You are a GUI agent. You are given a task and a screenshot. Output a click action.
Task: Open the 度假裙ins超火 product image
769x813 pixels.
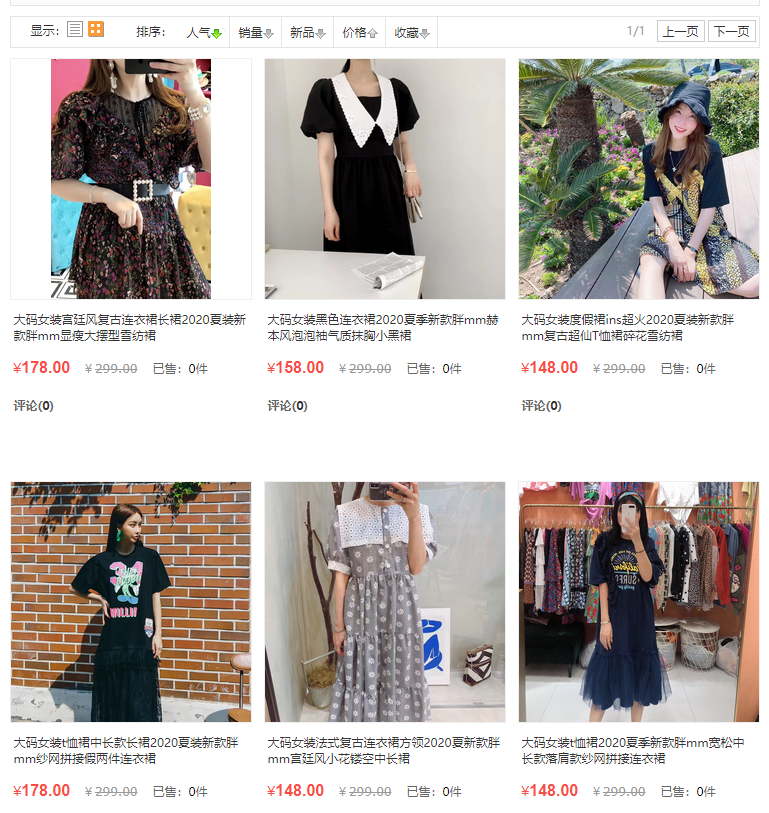click(639, 179)
